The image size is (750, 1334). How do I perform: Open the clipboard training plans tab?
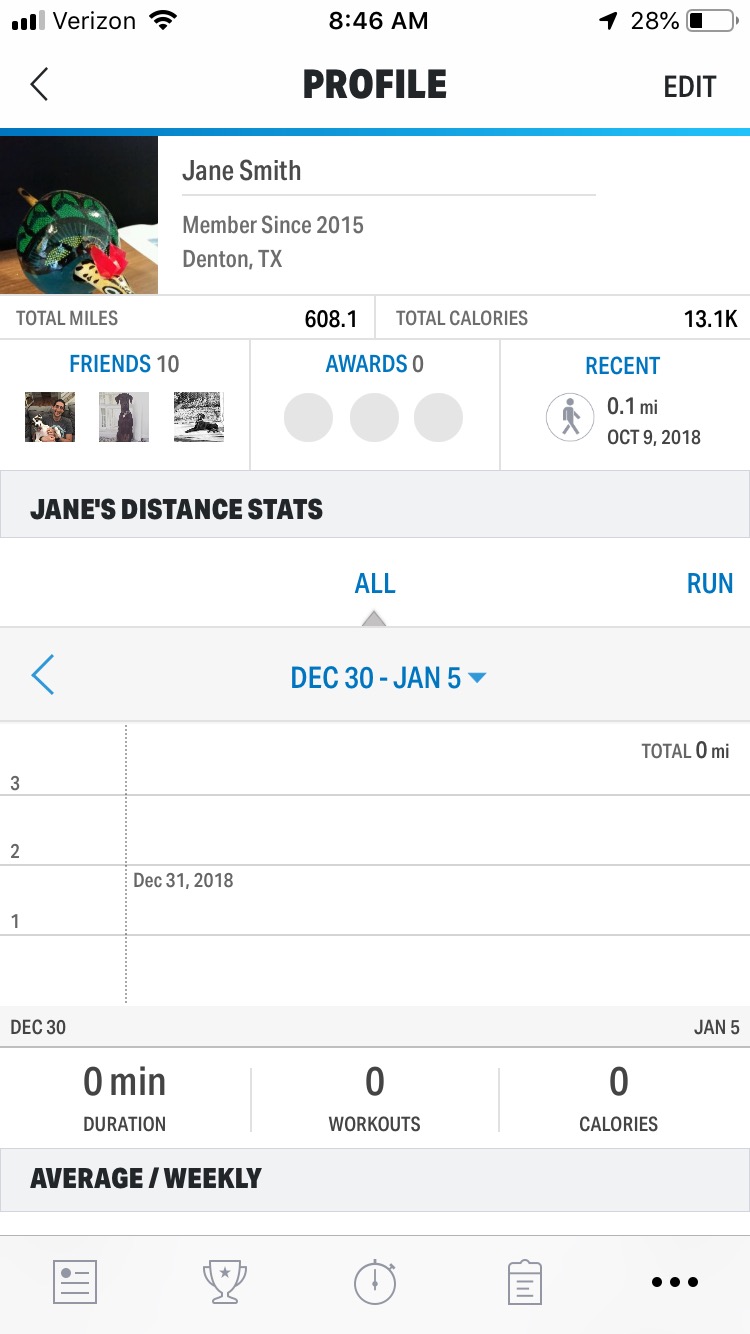[x=525, y=1282]
